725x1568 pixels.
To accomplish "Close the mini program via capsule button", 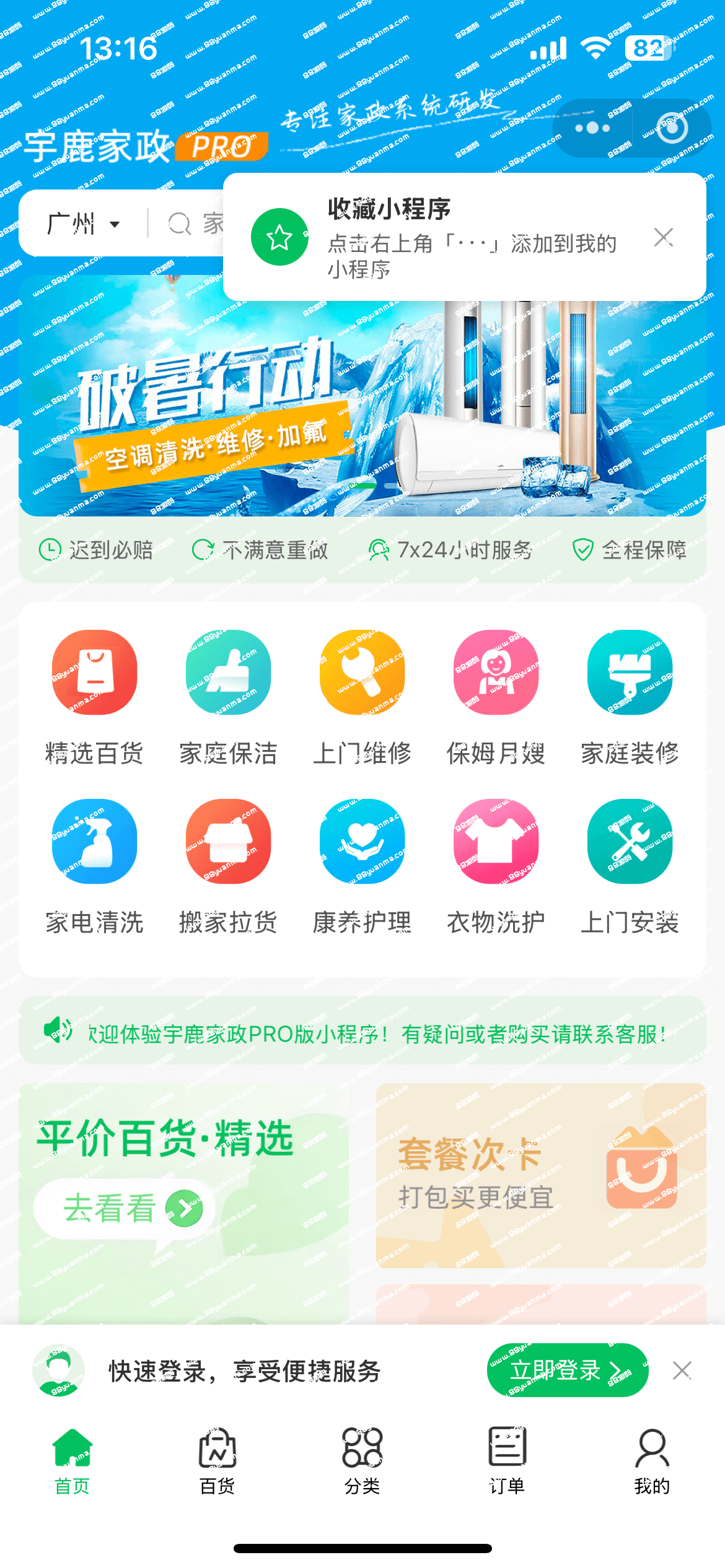I will tap(672, 128).
